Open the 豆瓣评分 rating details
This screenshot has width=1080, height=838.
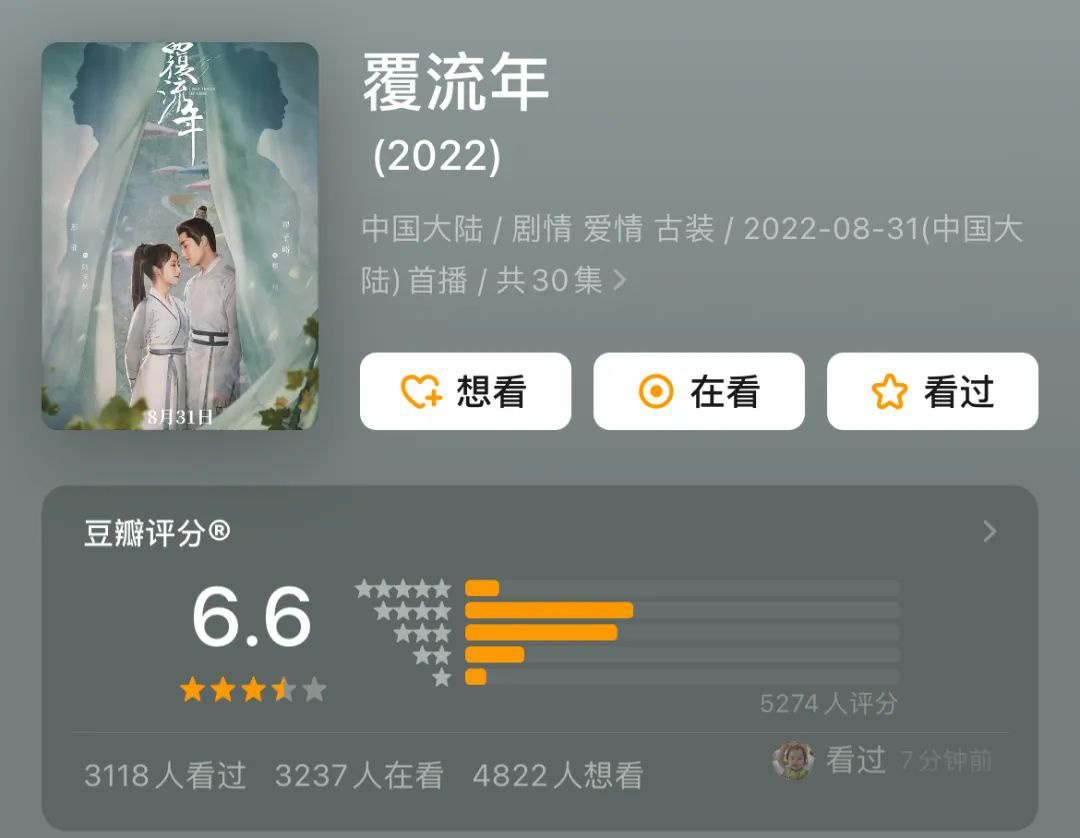click(x=989, y=532)
